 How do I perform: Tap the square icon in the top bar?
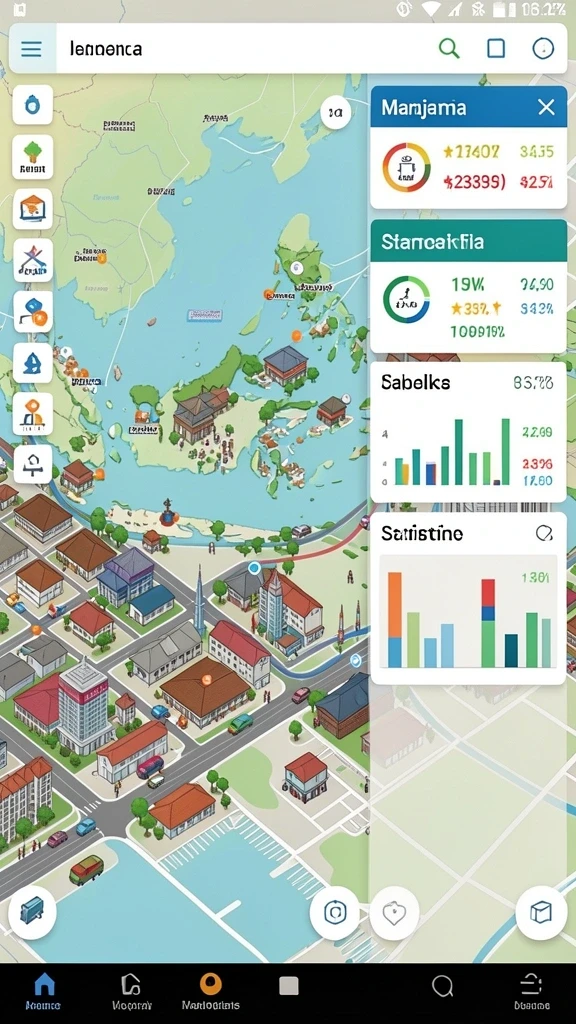click(496, 48)
